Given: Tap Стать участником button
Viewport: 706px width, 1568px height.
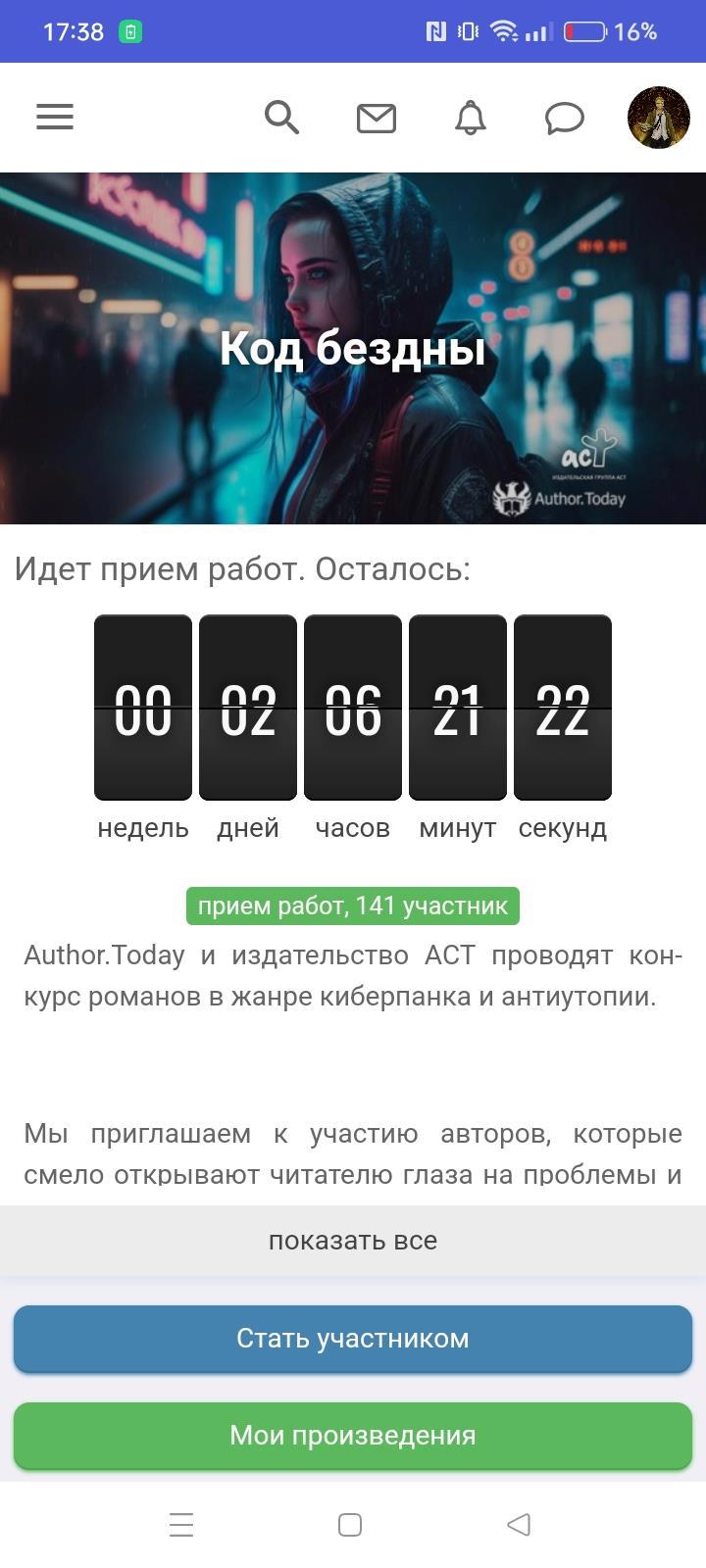Looking at the screenshot, I should click(x=353, y=1339).
